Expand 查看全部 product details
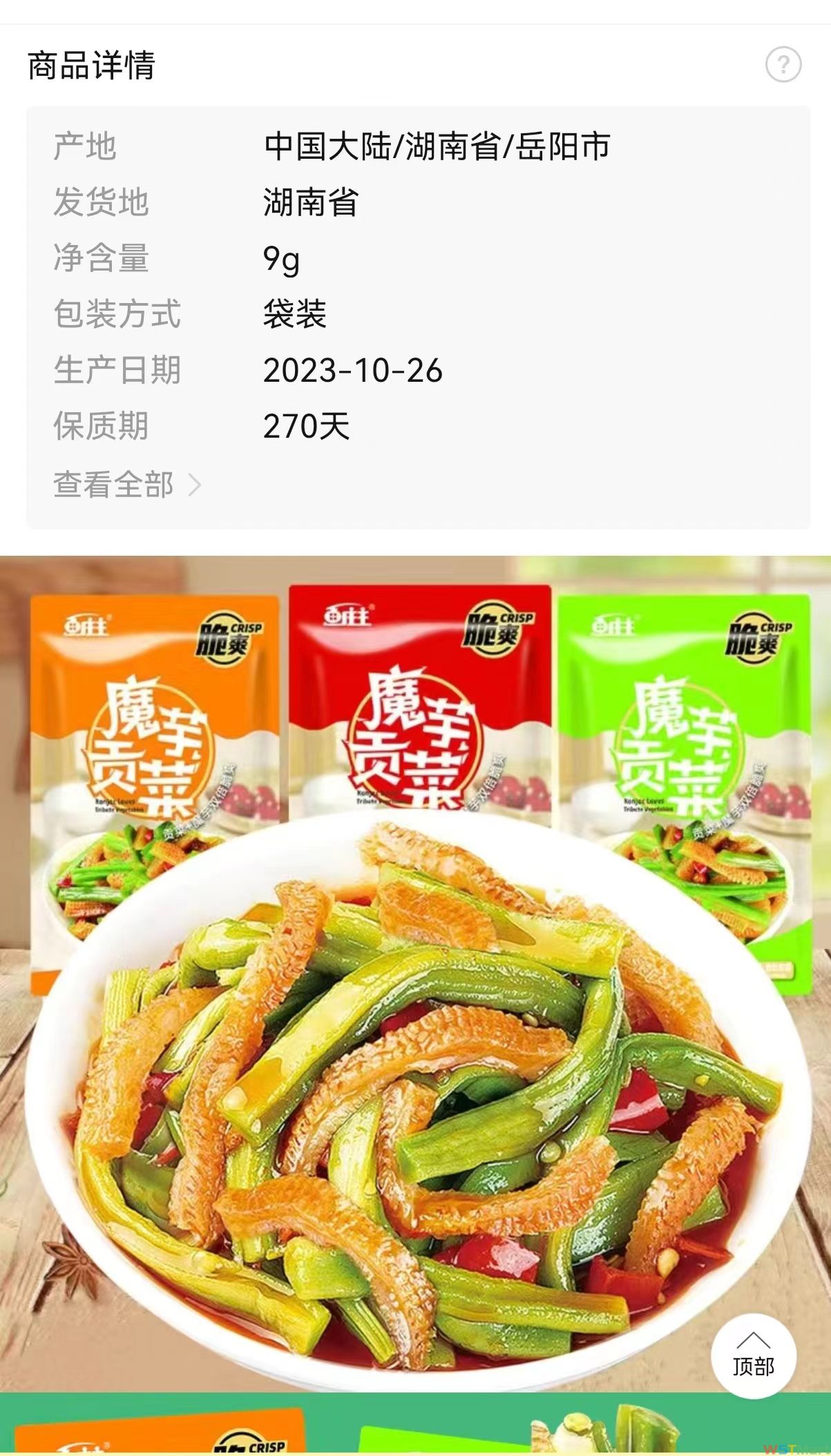This screenshot has width=831, height=1456. click(128, 485)
